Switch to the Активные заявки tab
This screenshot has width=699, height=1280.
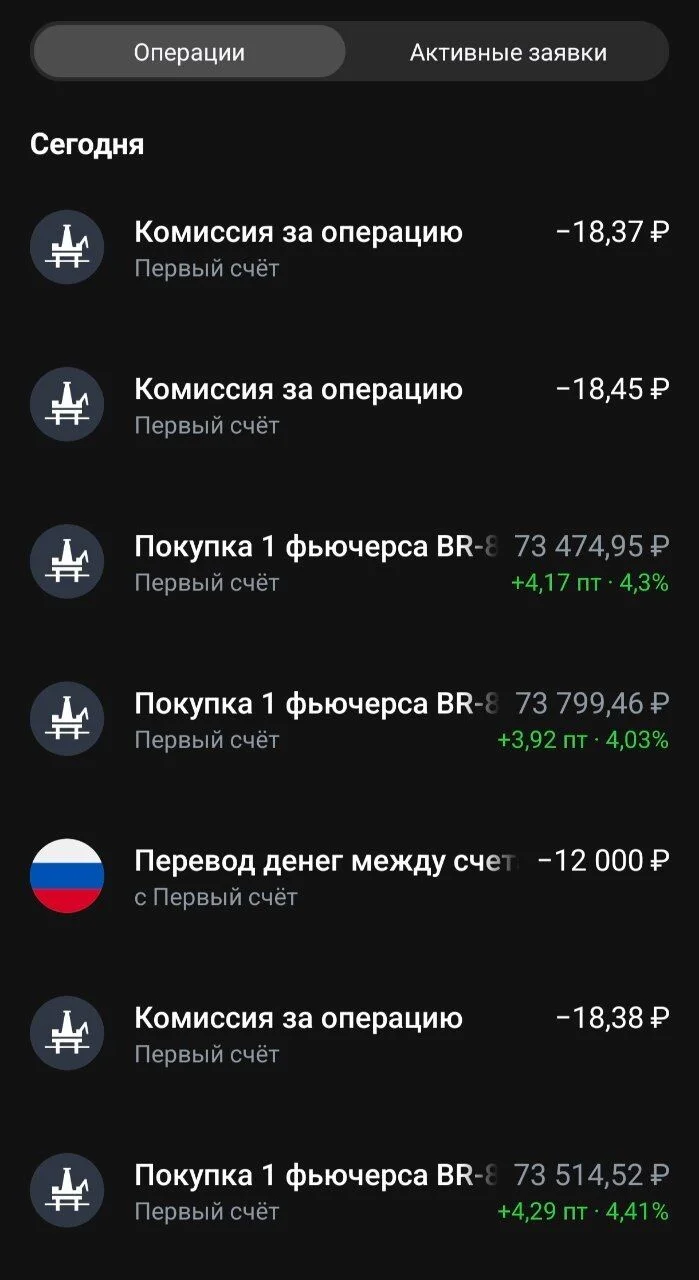pos(508,52)
